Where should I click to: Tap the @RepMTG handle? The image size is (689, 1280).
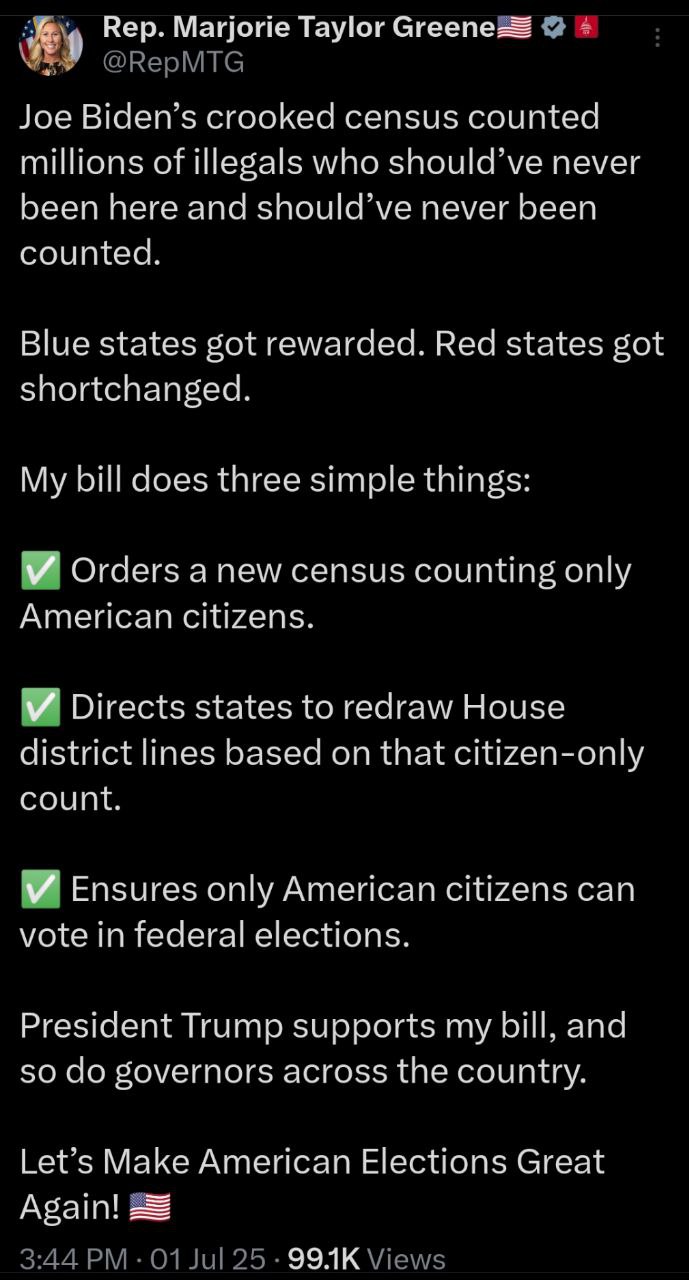coord(174,63)
